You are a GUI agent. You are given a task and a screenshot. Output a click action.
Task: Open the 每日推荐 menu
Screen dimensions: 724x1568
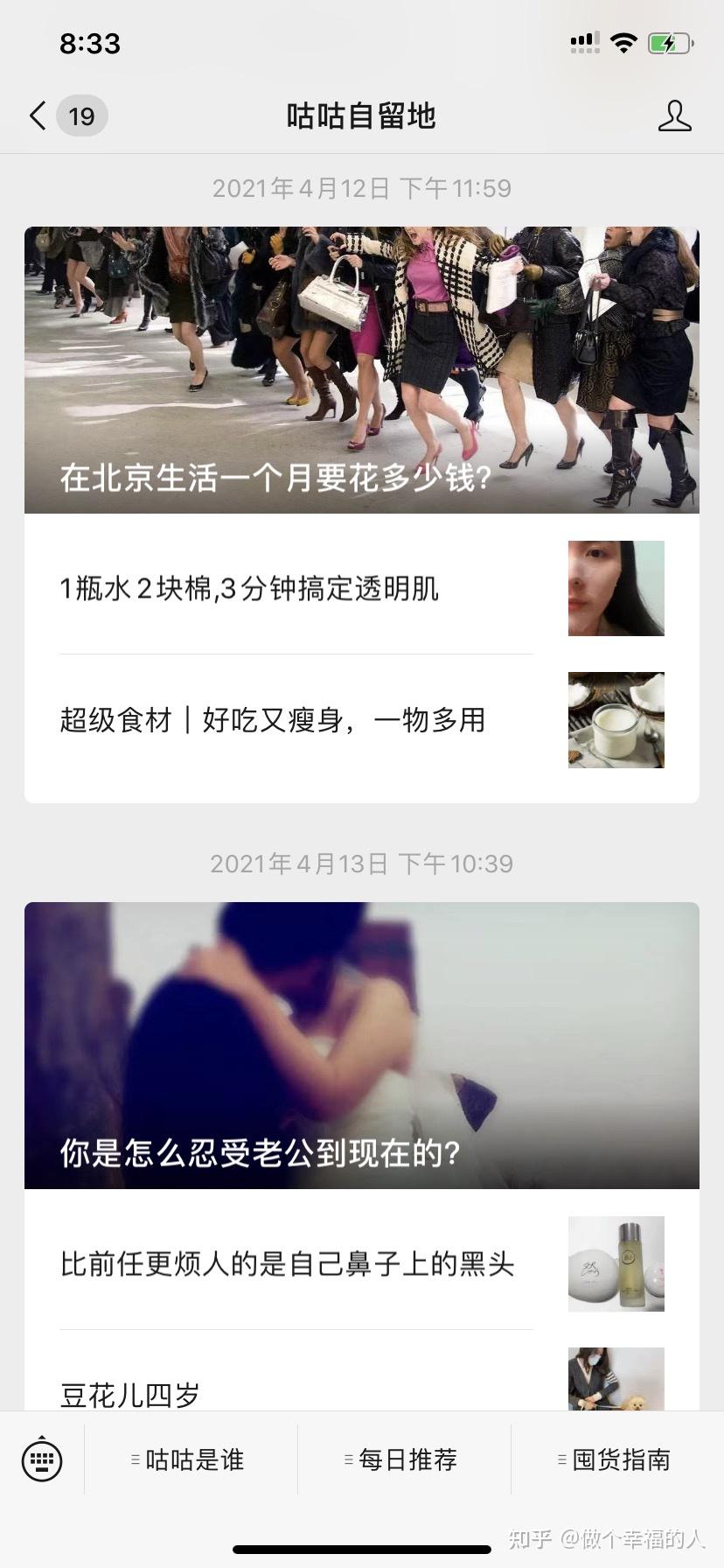click(404, 1459)
